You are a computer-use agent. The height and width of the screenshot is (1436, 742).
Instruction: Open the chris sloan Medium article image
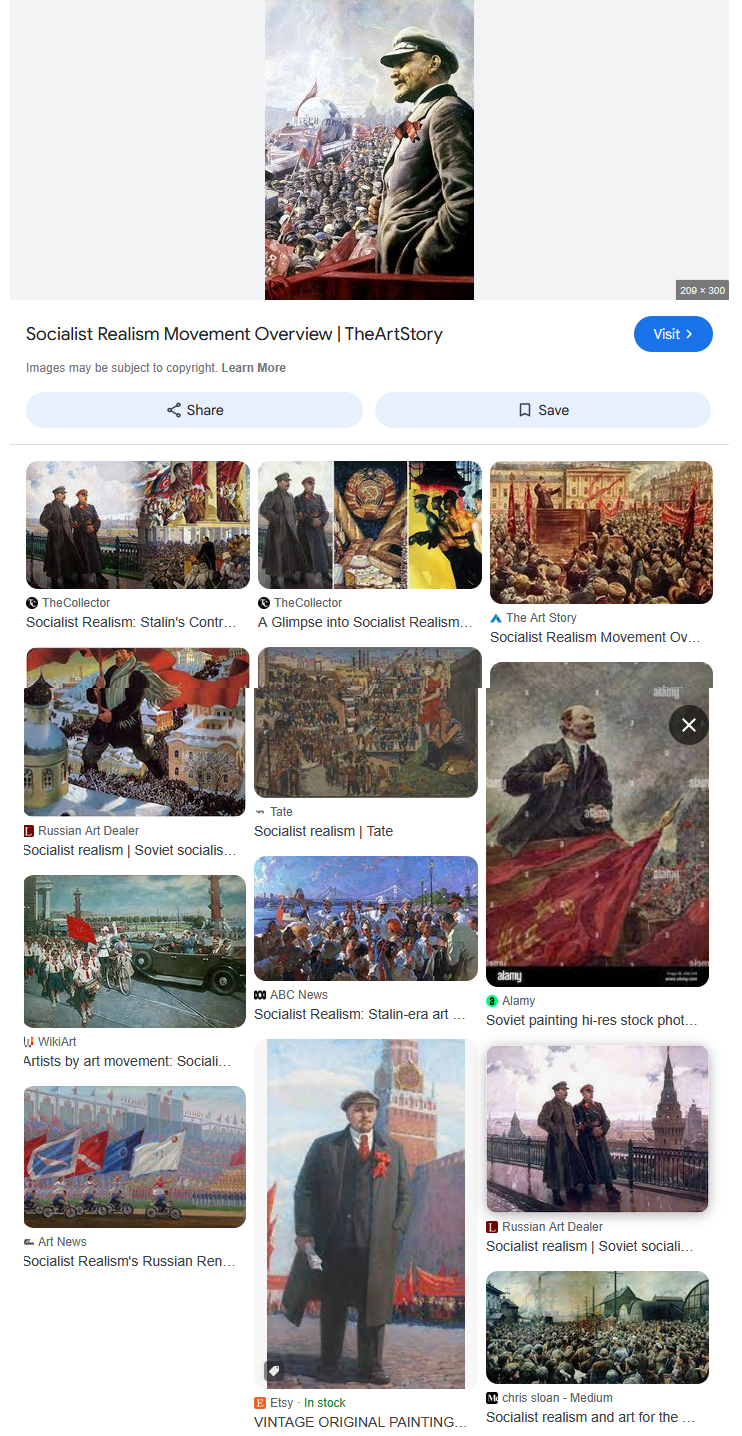pyautogui.click(x=597, y=1328)
